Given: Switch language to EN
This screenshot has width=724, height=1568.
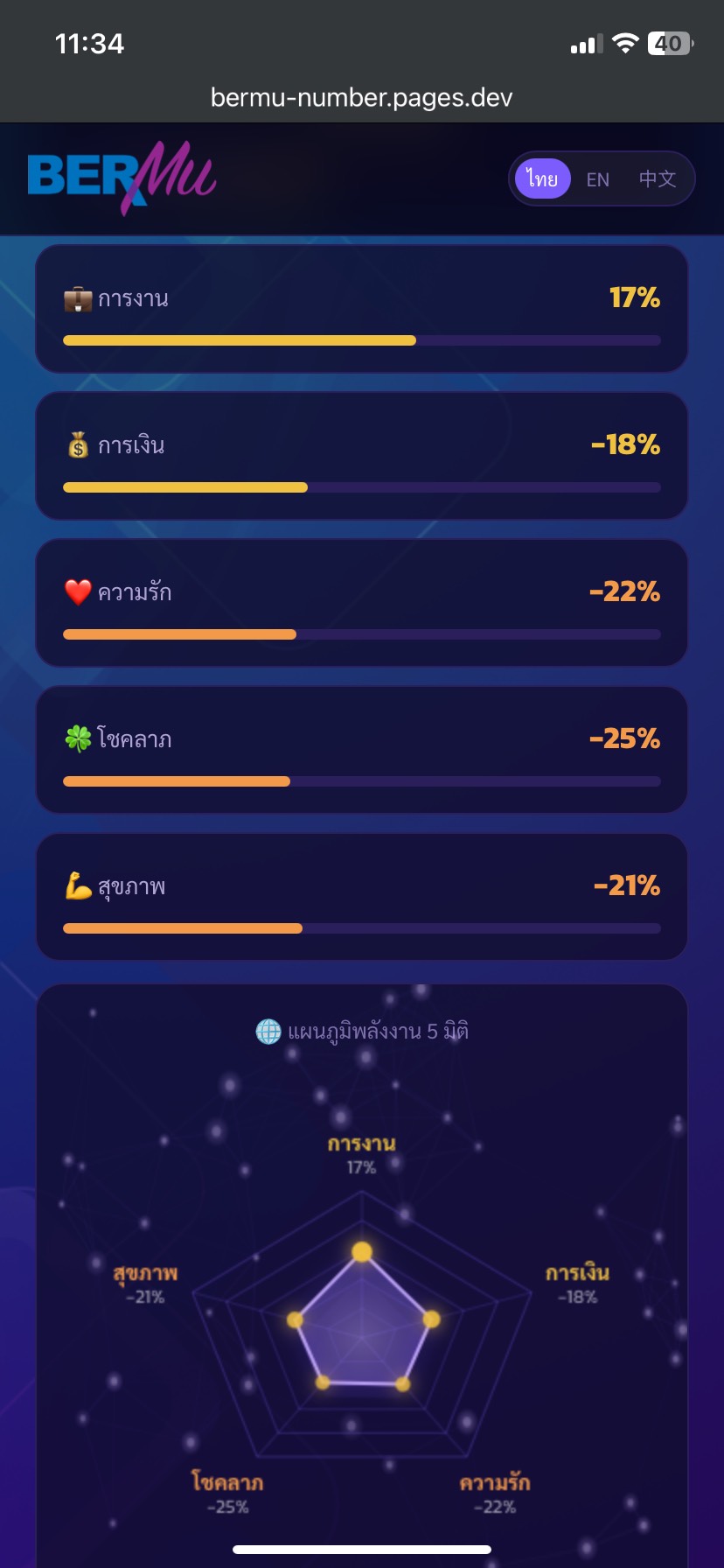Looking at the screenshot, I should coord(597,179).
